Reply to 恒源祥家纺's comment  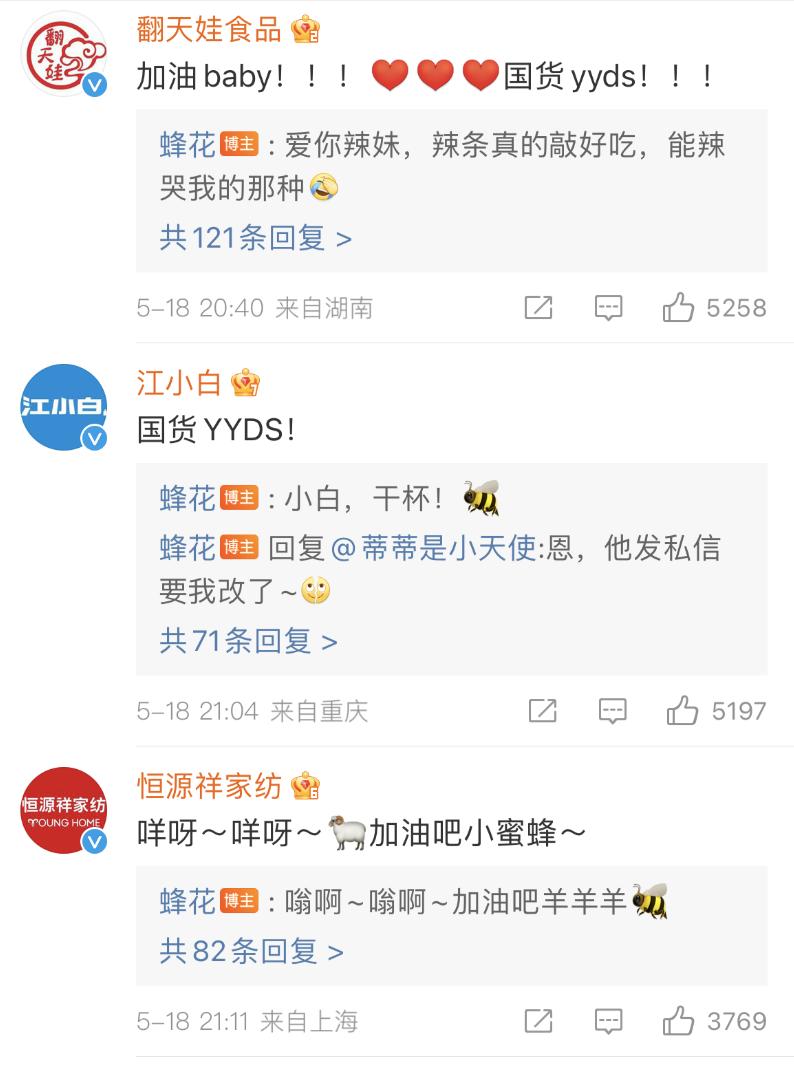click(x=608, y=1021)
